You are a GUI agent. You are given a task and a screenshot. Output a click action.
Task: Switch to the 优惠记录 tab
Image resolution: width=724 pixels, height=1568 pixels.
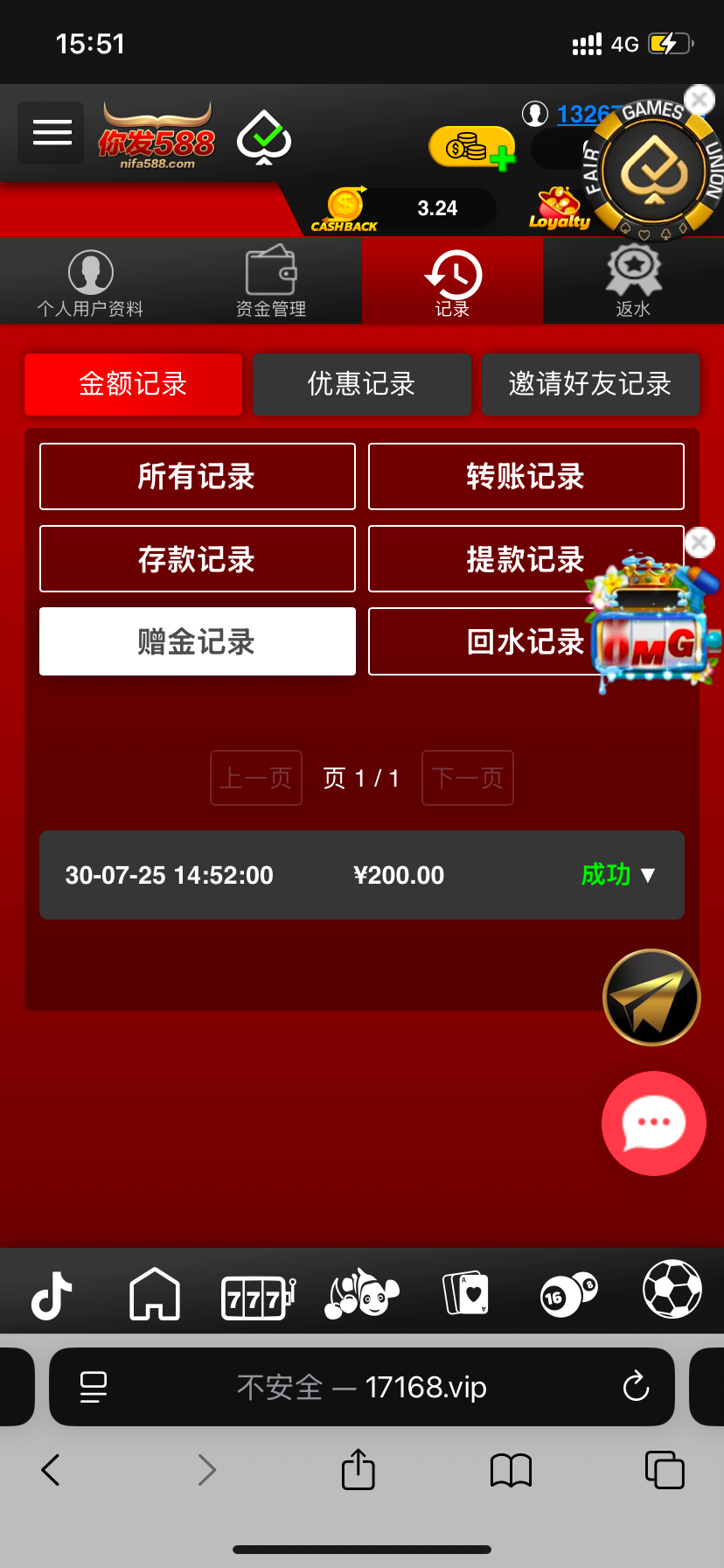tap(361, 384)
